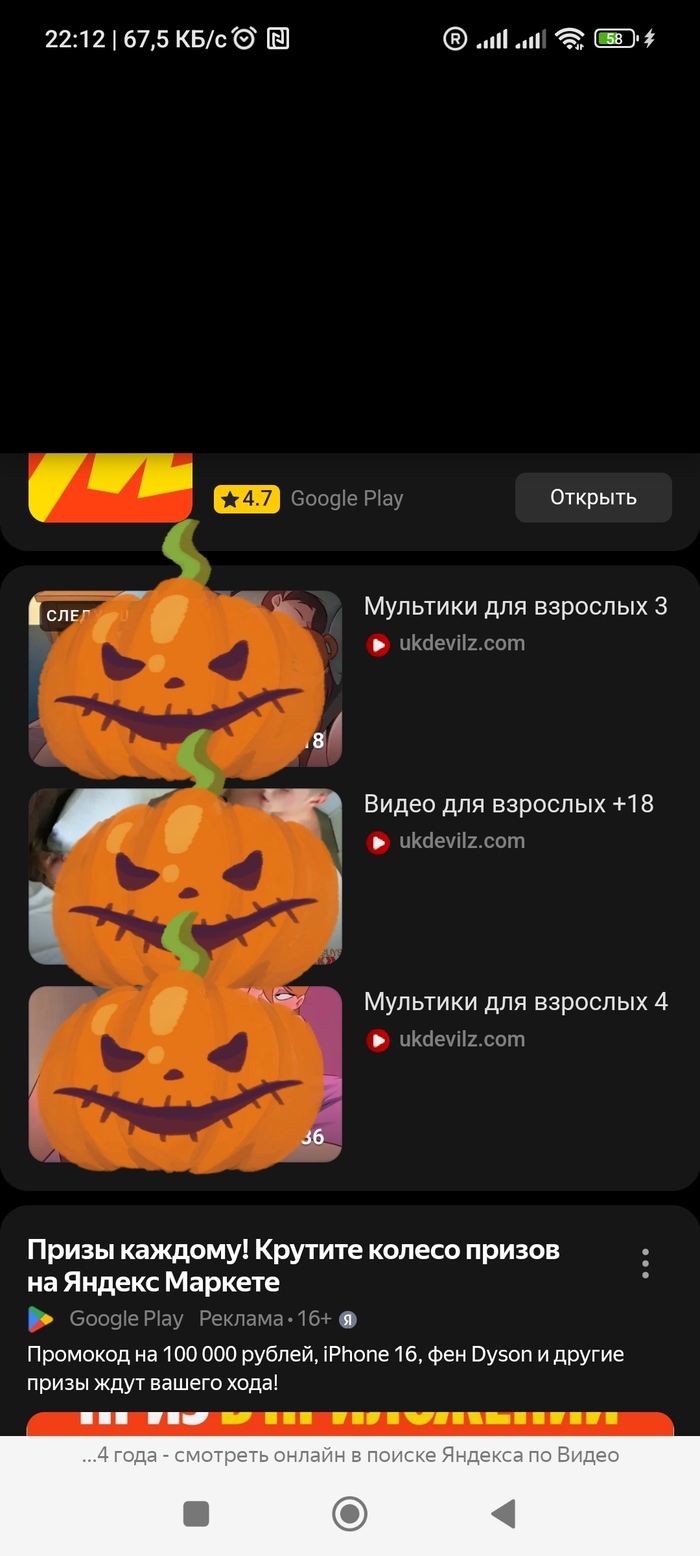Viewport: 700px width, 1556px height.
Task: Open the video Видео для взрослых +18
Action: click(508, 804)
